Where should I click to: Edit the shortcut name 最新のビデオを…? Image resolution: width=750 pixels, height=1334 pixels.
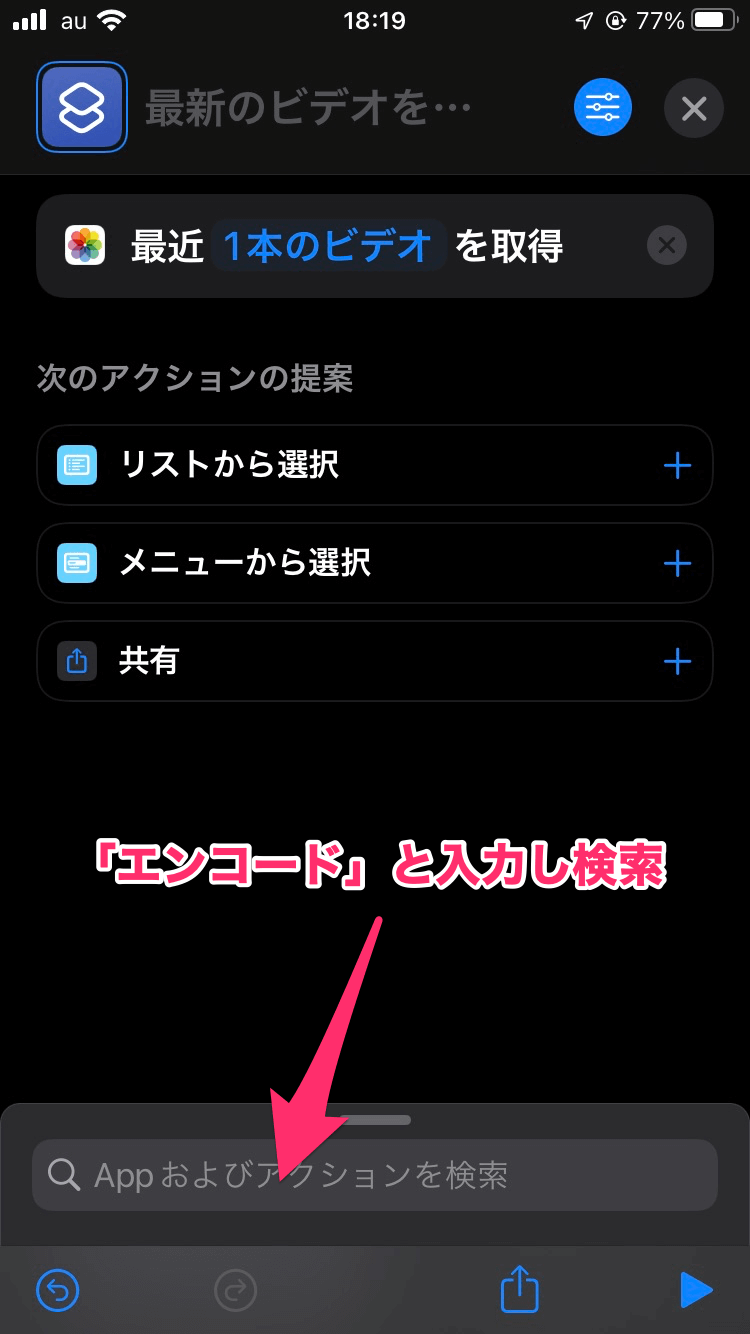tap(308, 107)
